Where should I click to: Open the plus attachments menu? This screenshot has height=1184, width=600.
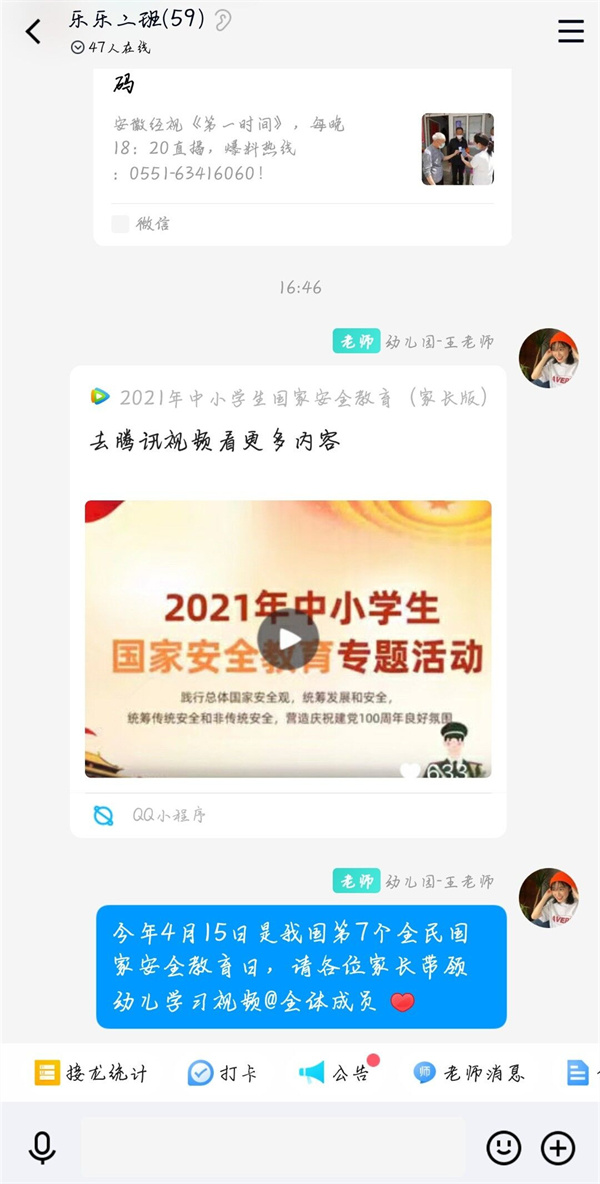[x=558, y=1147]
